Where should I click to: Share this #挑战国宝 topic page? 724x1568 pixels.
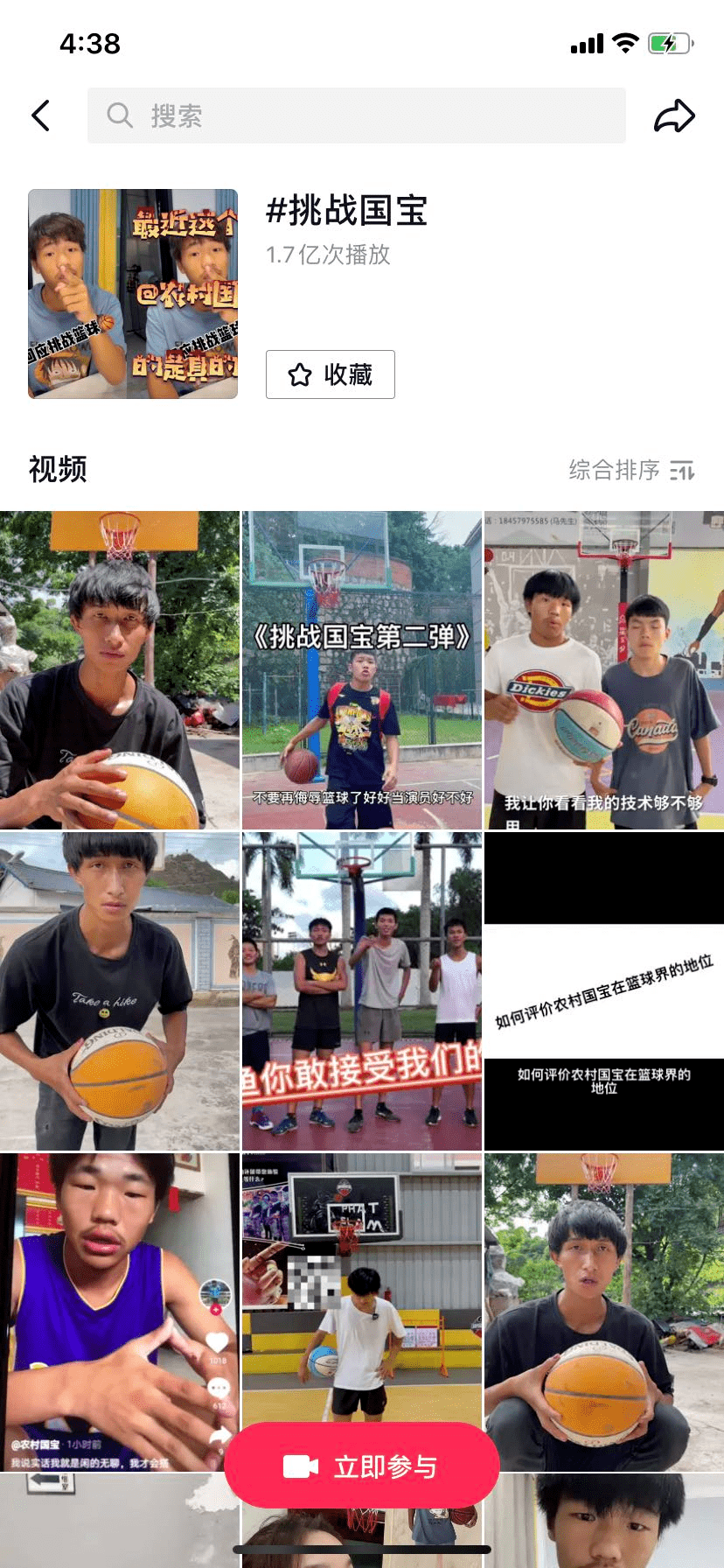674,115
